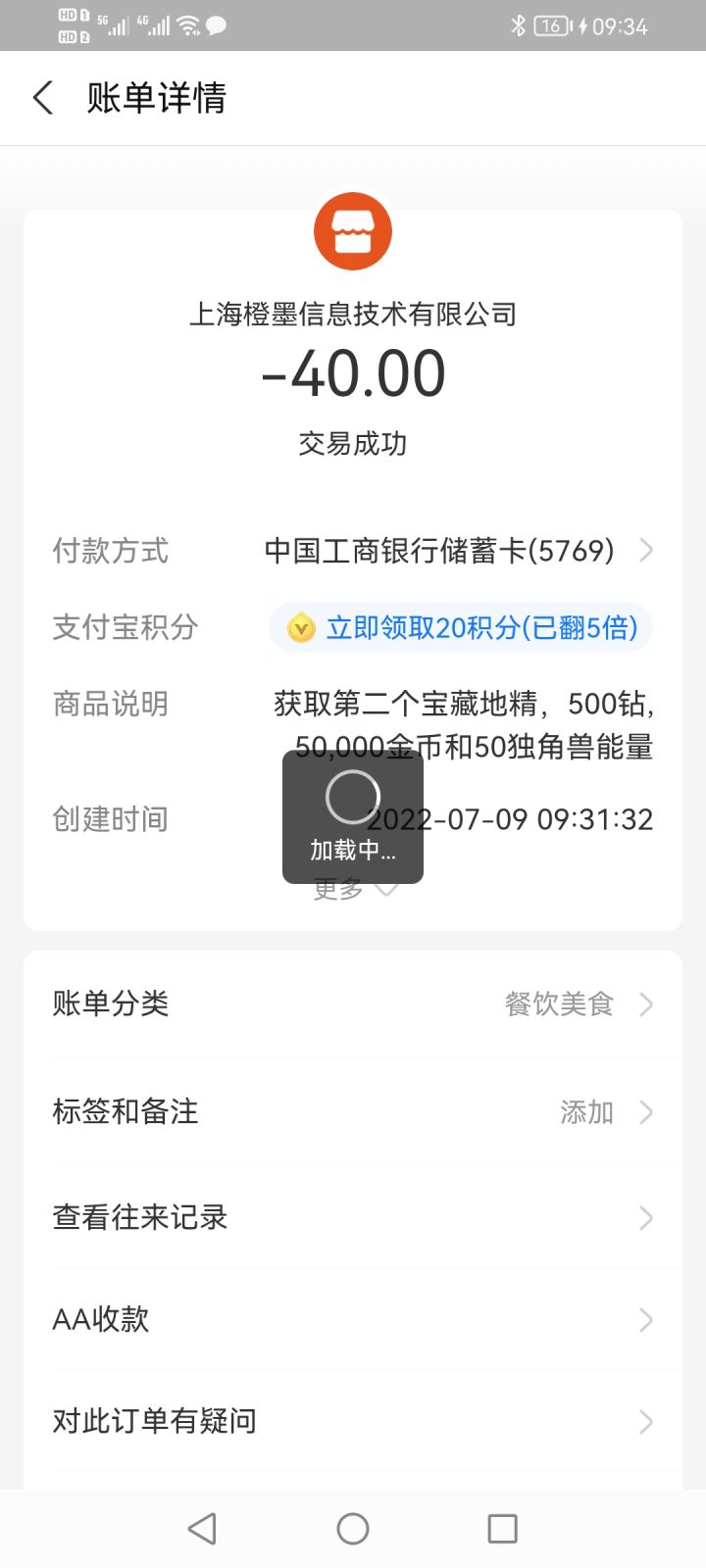Expand the 更多 details section
Viewport: 706px width, 1568px height.
[353, 890]
